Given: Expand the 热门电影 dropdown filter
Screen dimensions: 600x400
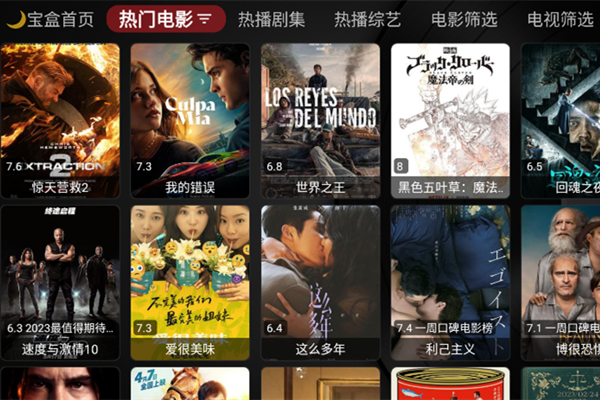Looking at the screenshot, I should click(165, 19).
